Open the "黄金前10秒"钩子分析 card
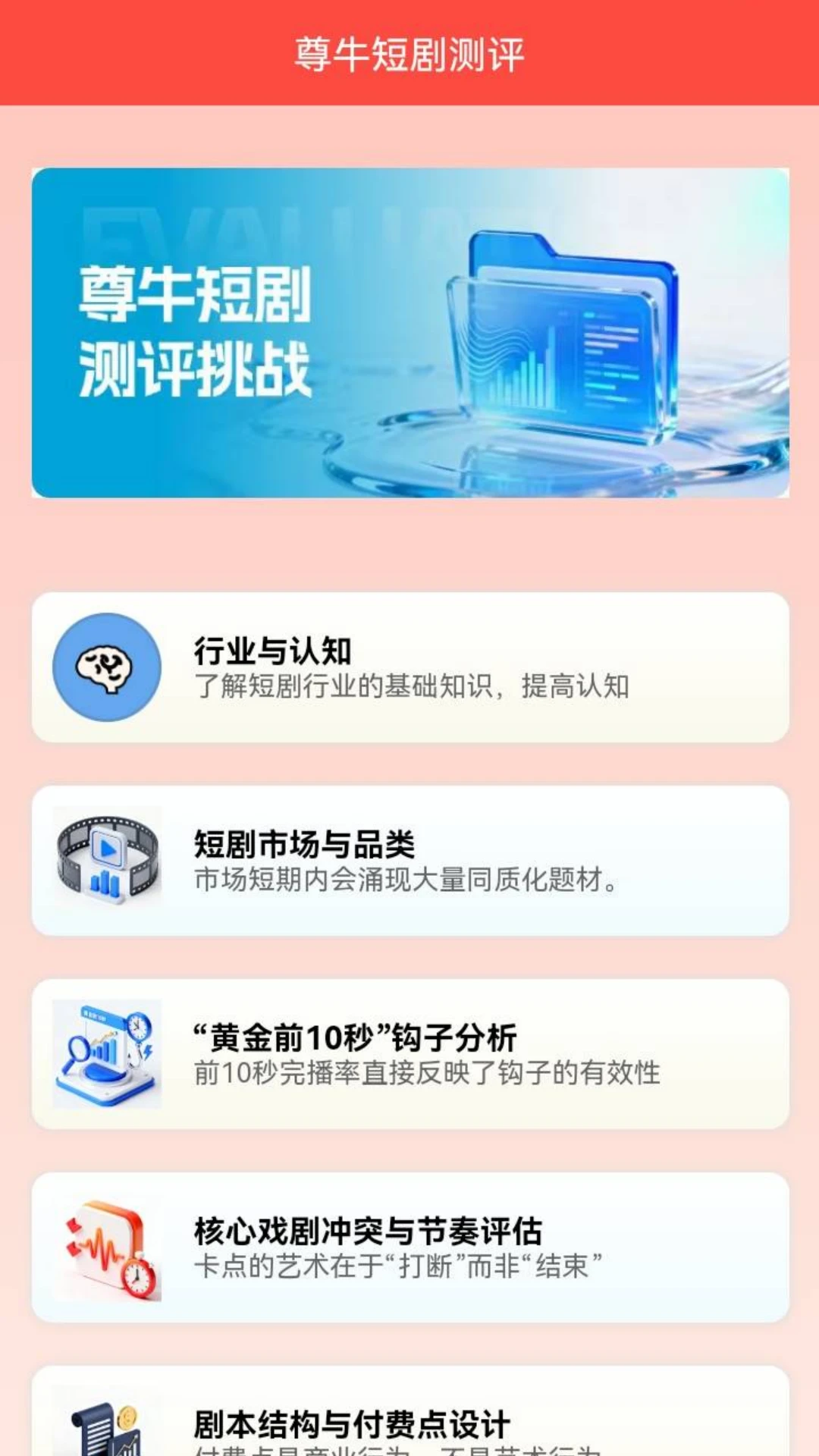This screenshot has width=819, height=1456. 409,1053
